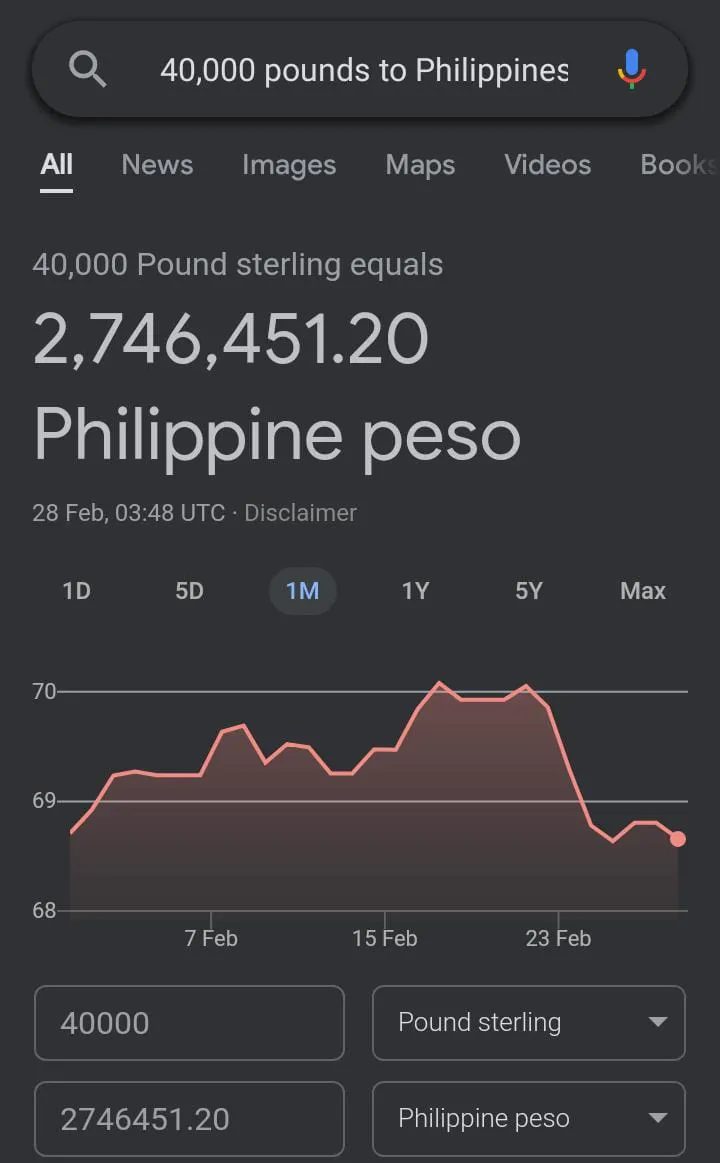Screen dimensions: 720x1163
Task: Show the 1D chart range
Action: 76,591
